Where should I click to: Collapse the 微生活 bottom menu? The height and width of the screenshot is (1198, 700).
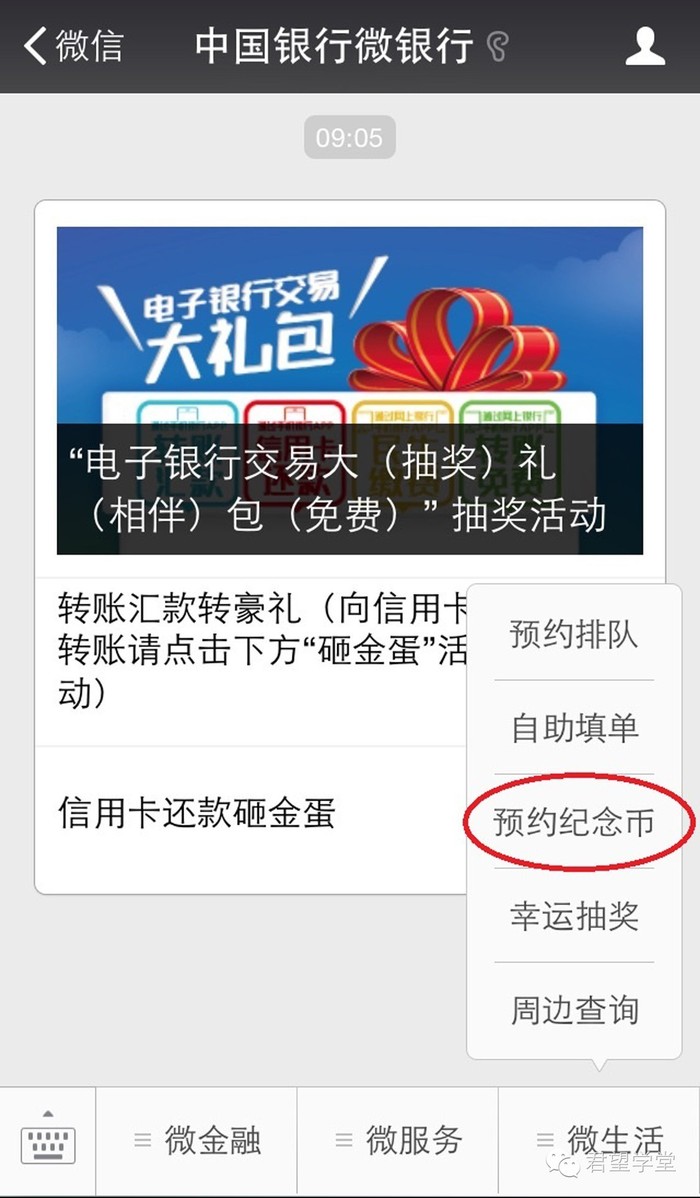coord(599,1140)
